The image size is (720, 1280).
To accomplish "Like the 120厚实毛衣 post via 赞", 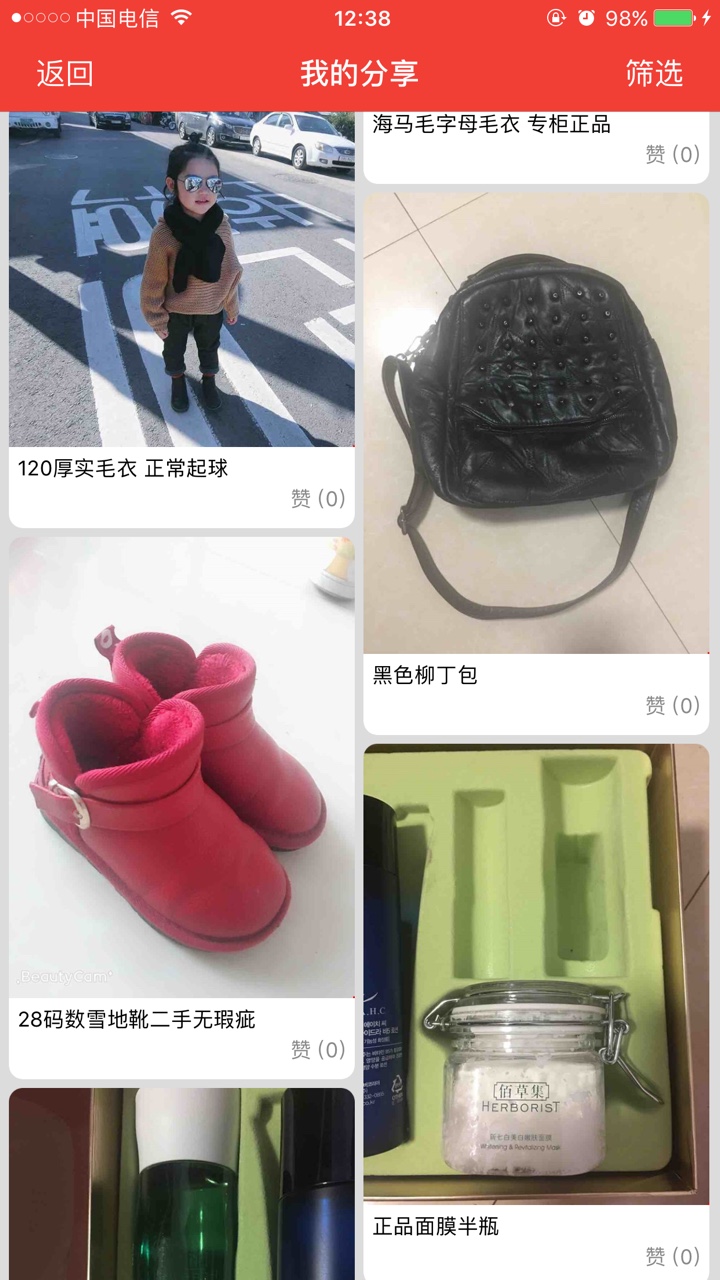I will click(x=318, y=498).
